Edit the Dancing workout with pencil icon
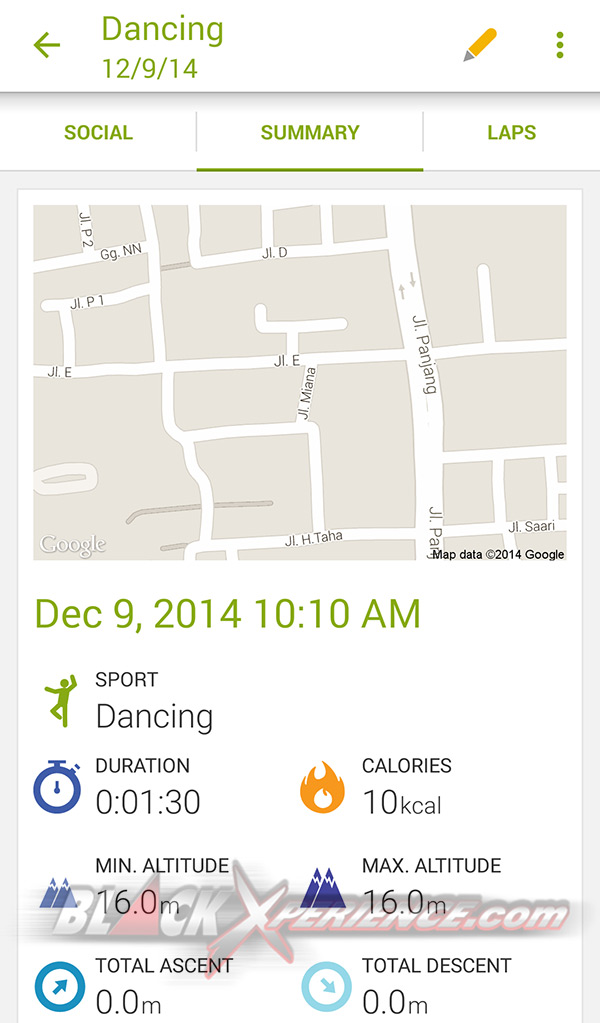 pyautogui.click(x=480, y=45)
